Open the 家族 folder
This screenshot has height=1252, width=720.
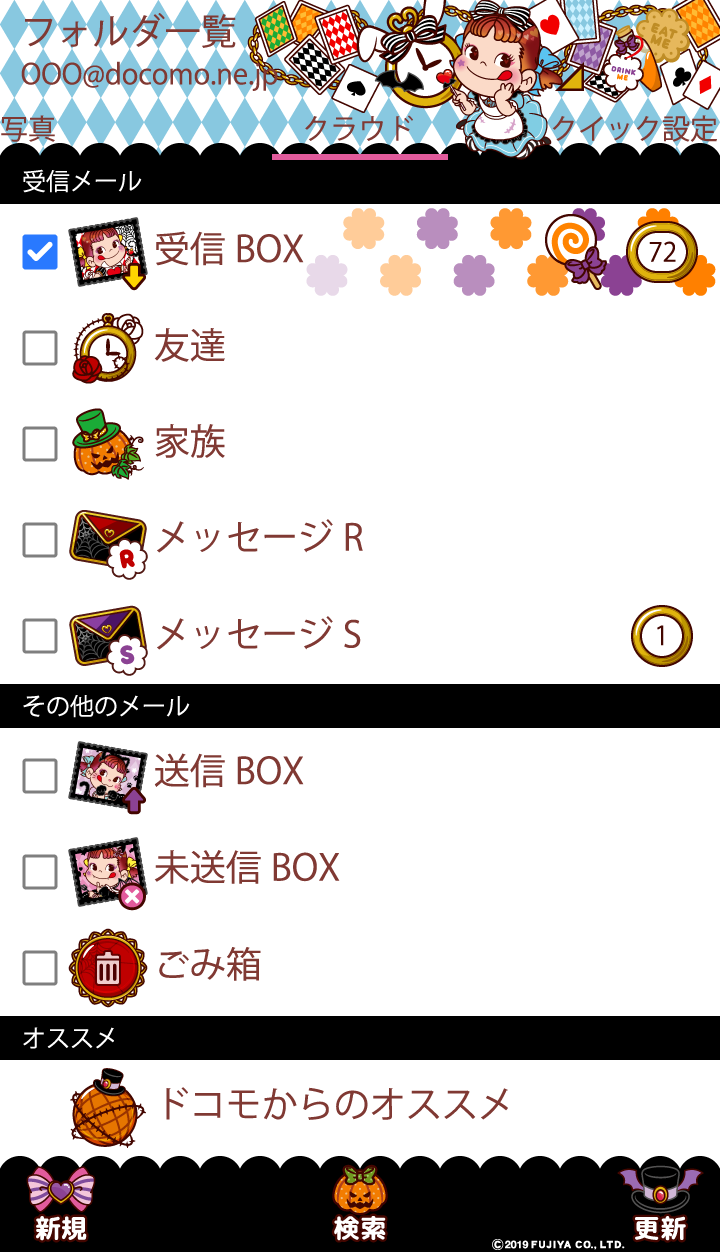point(190,442)
